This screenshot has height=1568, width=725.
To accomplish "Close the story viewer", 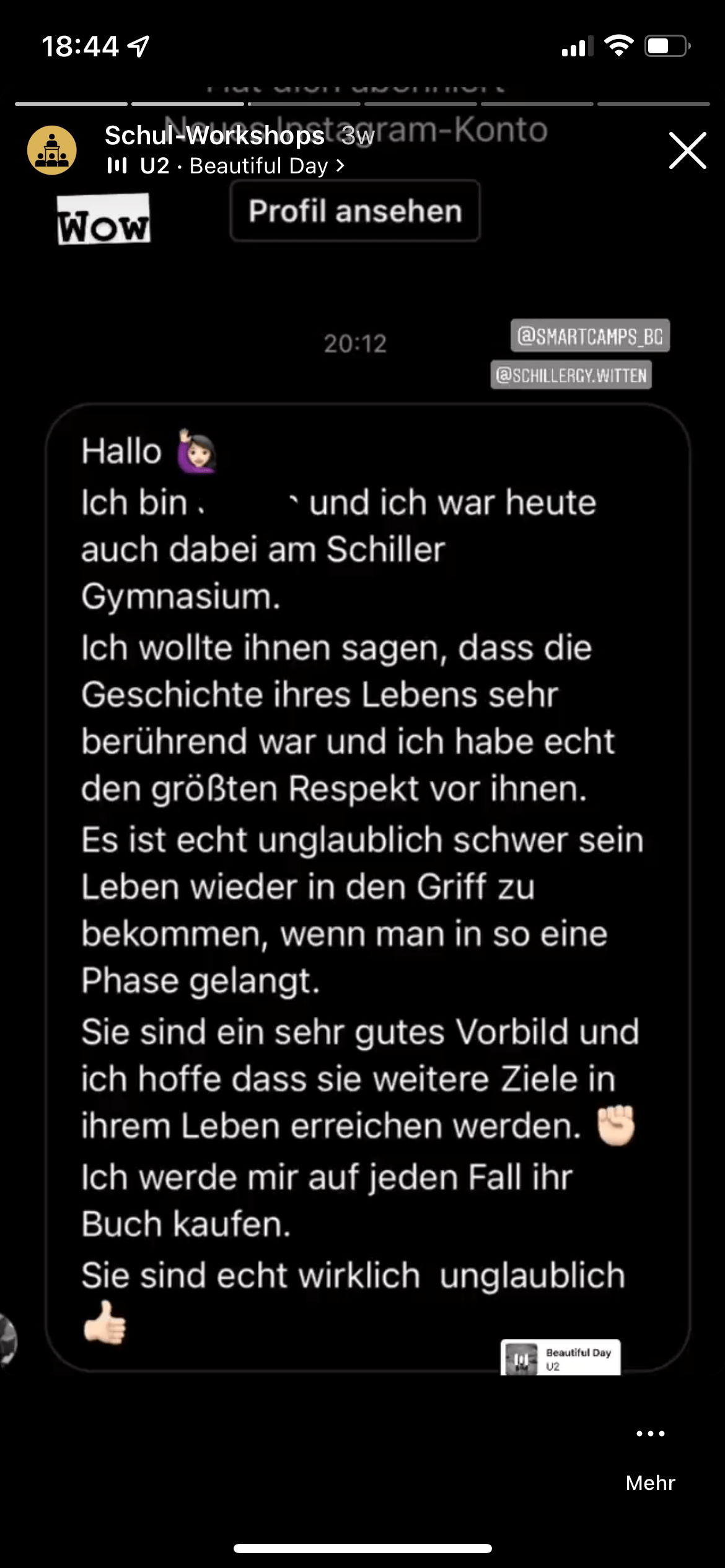I will (687, 150).
